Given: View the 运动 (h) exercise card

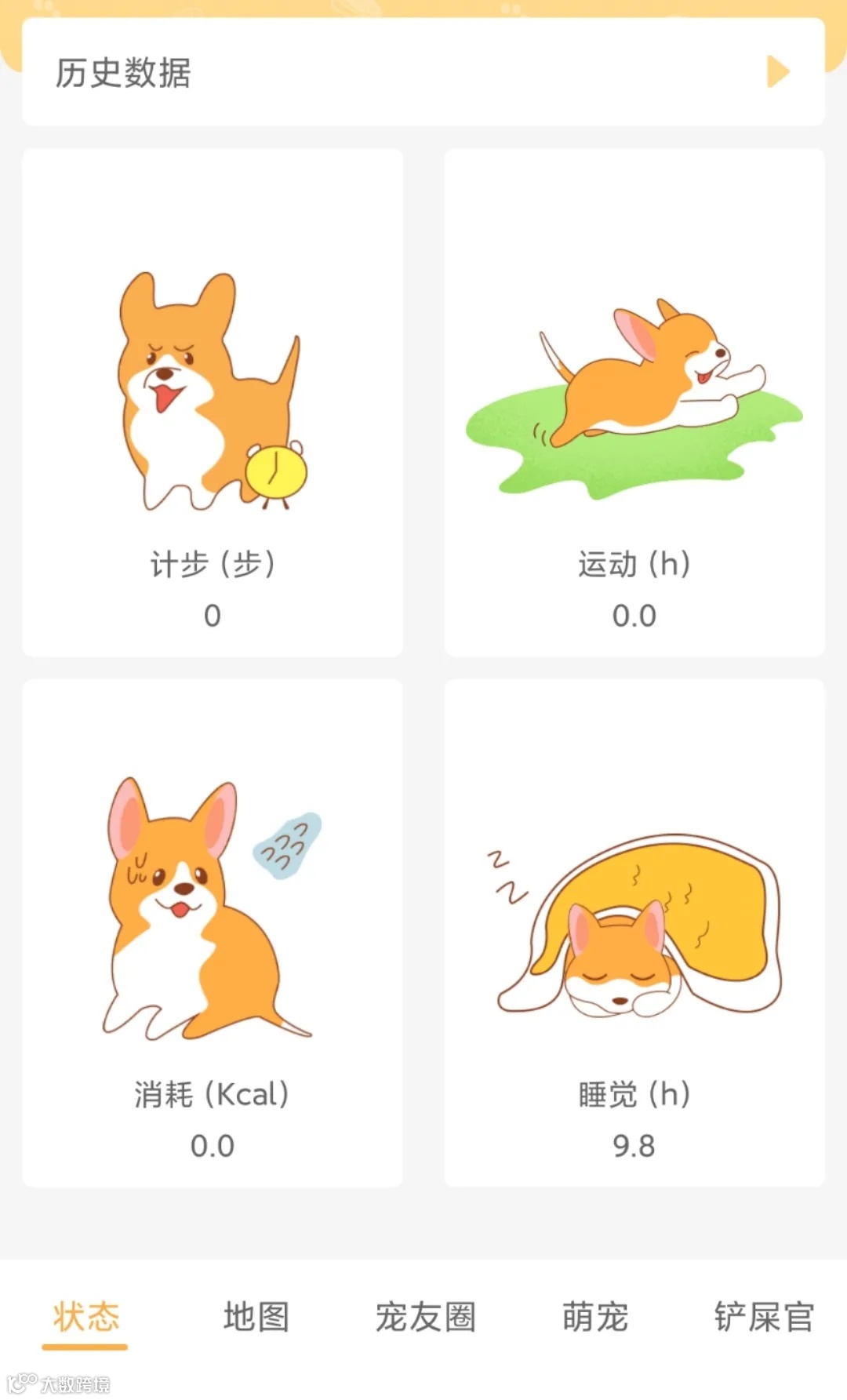Looking at the screenshot, I should click(x=634, y=403).
